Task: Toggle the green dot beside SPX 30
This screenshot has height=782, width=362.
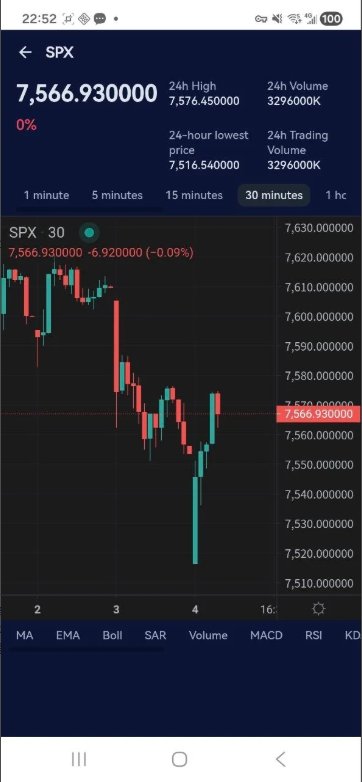Action: (89, 232)
